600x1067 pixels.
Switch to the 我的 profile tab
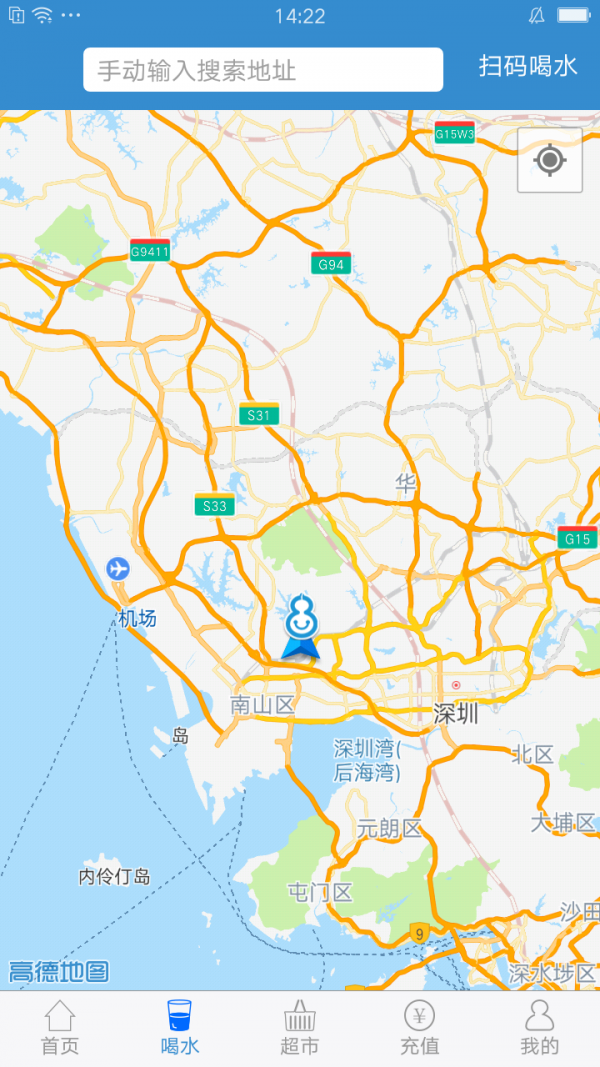pos(539,1028)
